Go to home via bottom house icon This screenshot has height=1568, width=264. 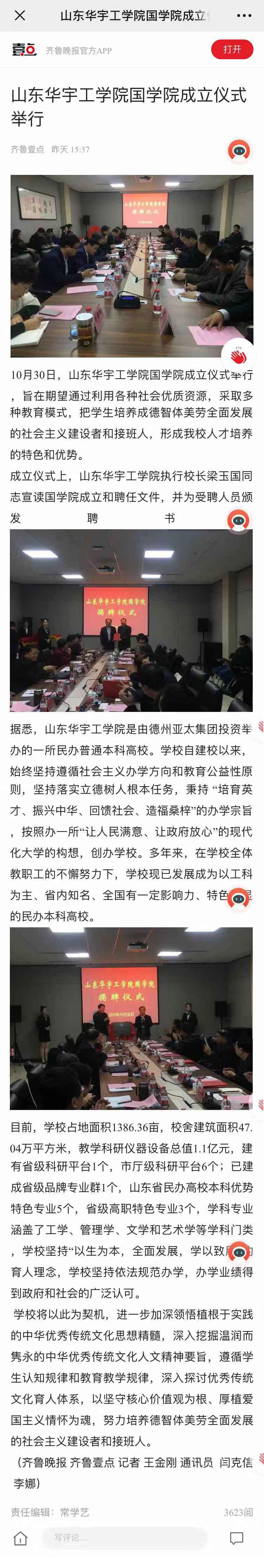coord(20,1538)
